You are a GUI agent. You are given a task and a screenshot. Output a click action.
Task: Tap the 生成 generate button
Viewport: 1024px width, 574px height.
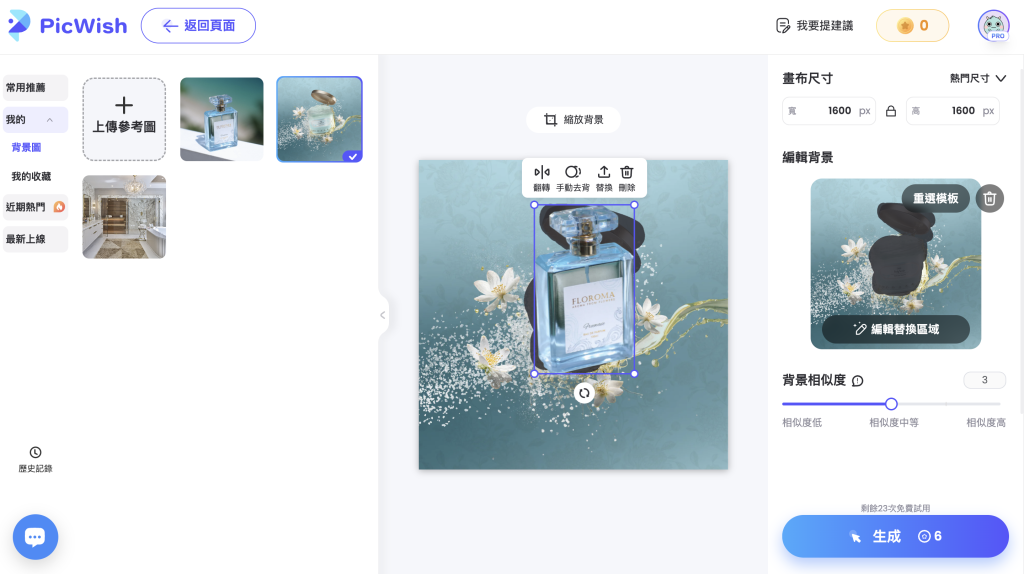pyautogui.click(x=895, y=536)
